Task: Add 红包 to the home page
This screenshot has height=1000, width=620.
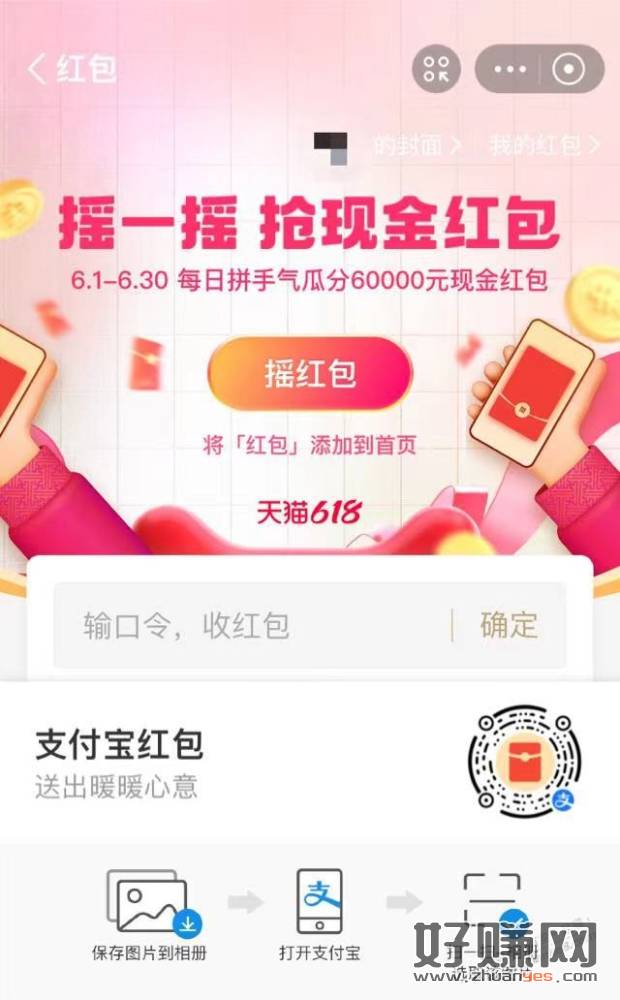Action: [310, 444]
